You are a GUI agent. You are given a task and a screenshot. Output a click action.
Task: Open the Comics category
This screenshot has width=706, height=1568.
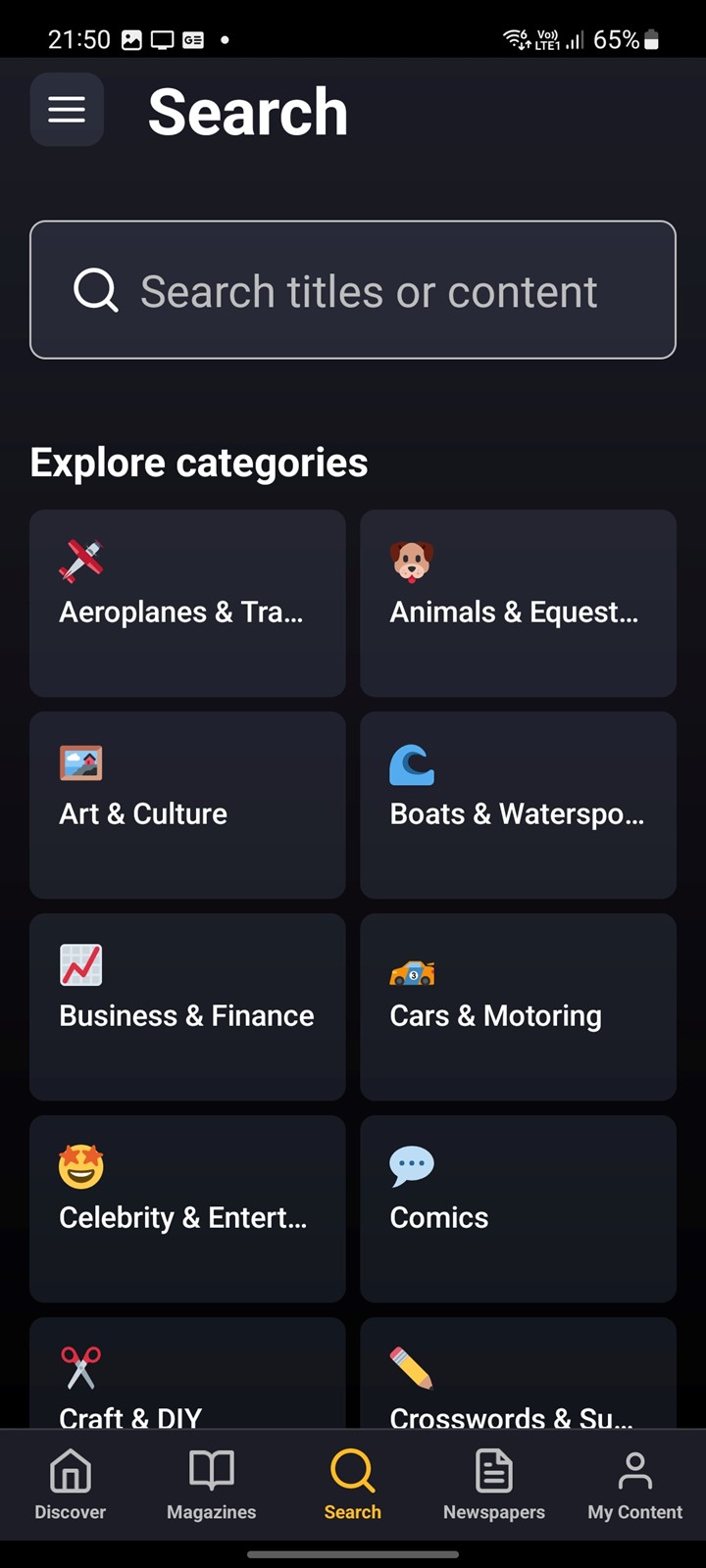click(x=518, y=1208)
